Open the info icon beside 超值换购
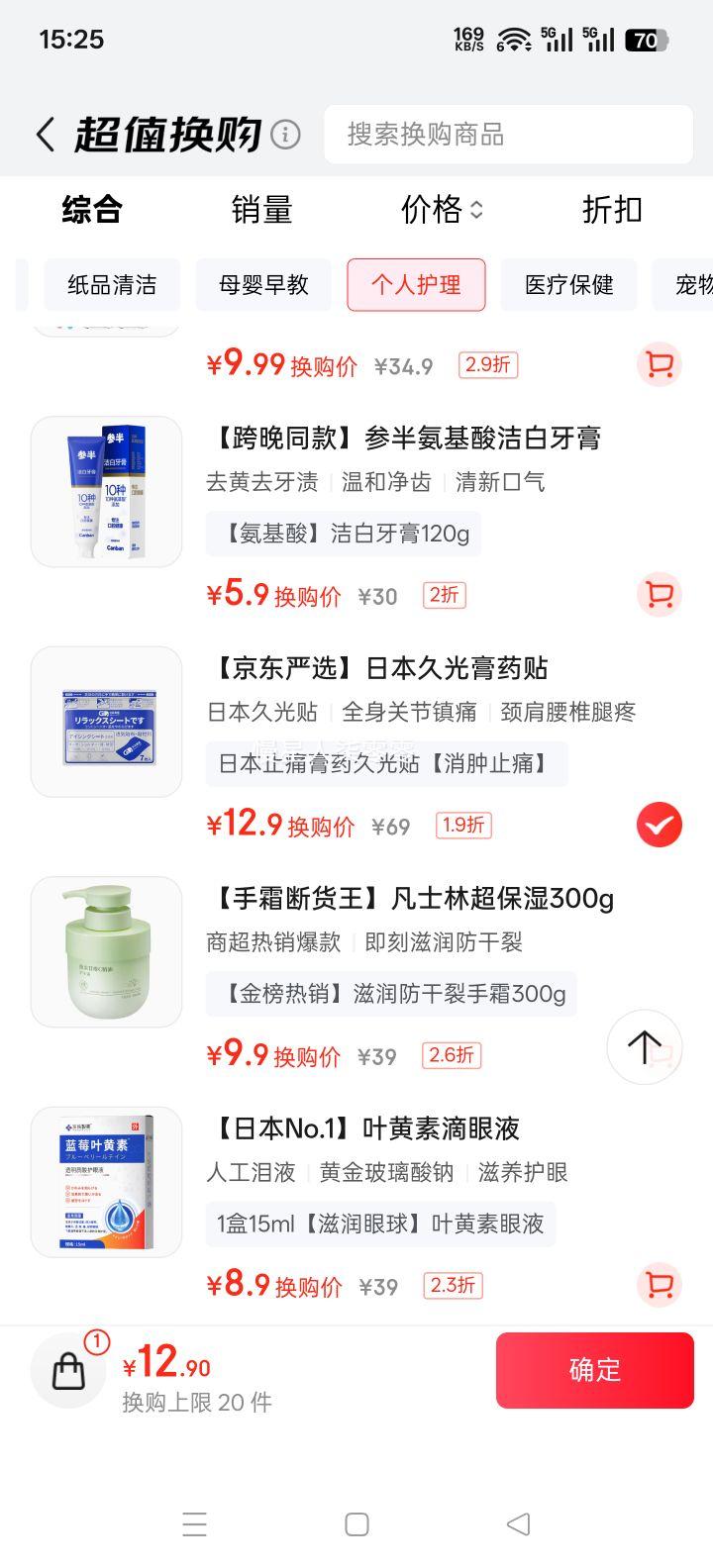Screen dimensions: 713x1568 [x=285, y=134]
